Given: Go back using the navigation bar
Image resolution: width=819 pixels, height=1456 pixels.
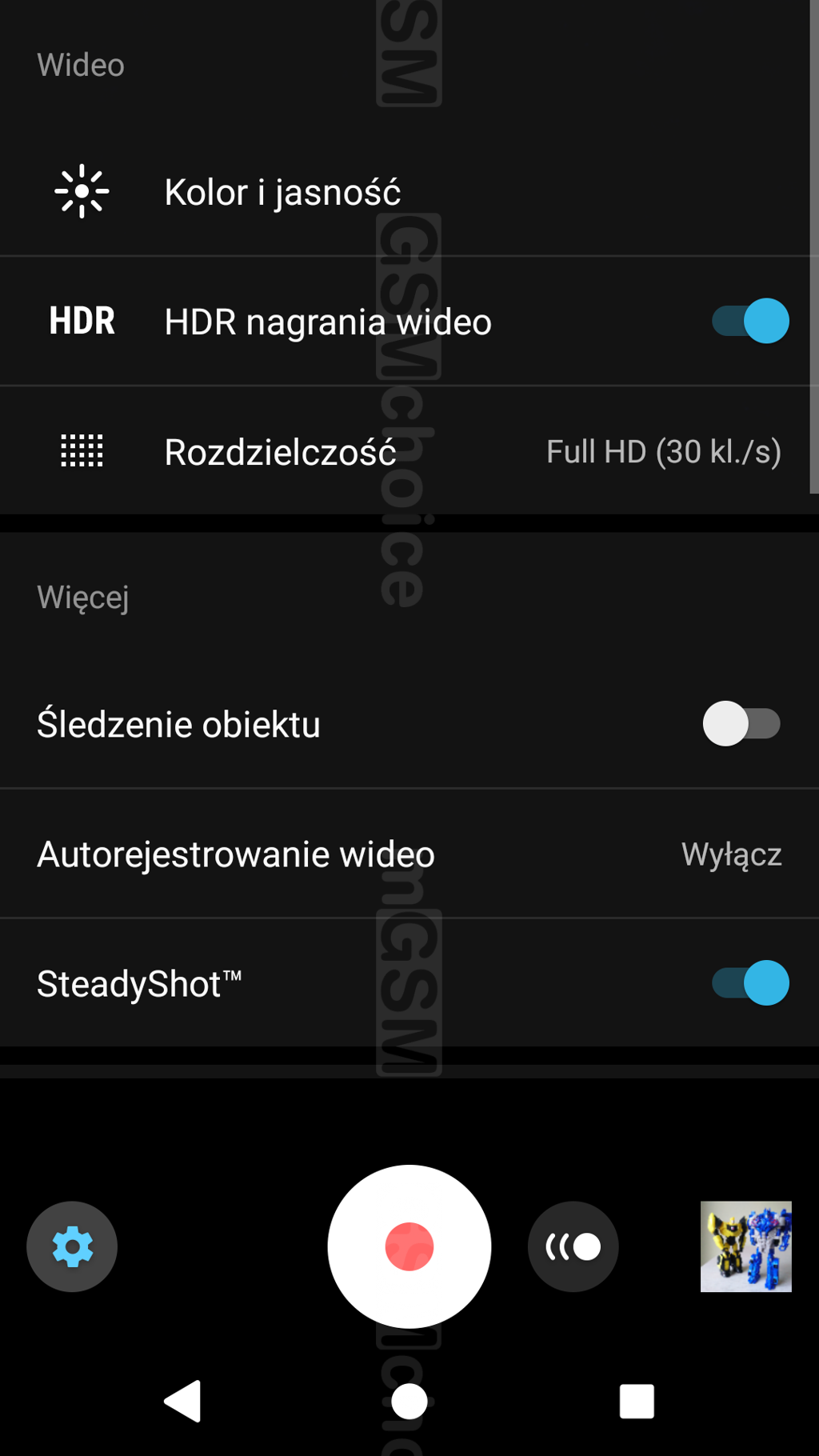Looking at the screenshot, I should tap(182, 1401).
